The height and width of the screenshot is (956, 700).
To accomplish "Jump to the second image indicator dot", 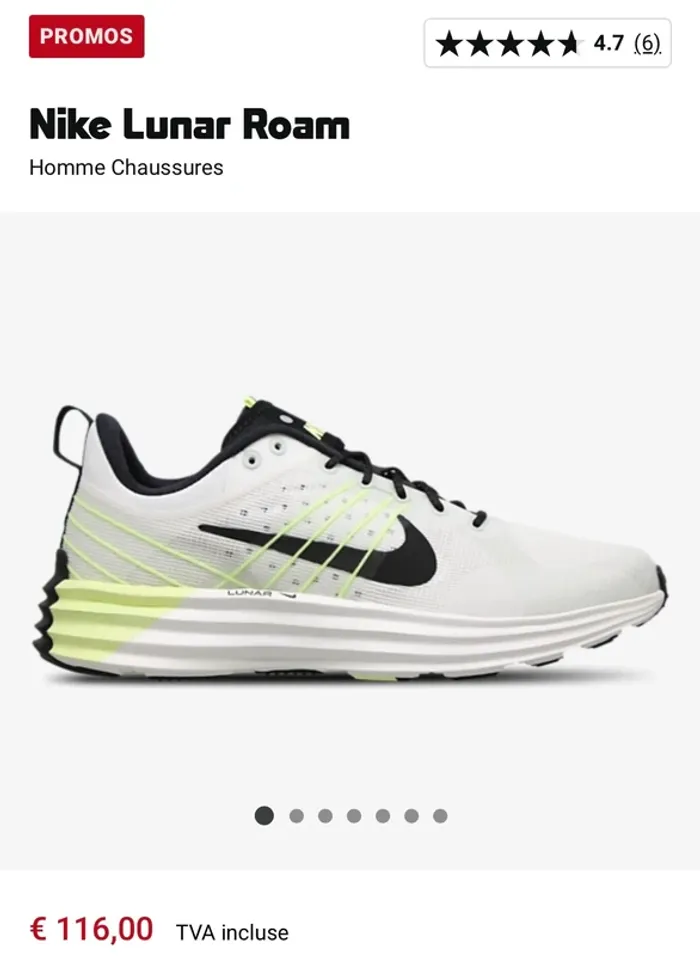I will tap(296, 816).
